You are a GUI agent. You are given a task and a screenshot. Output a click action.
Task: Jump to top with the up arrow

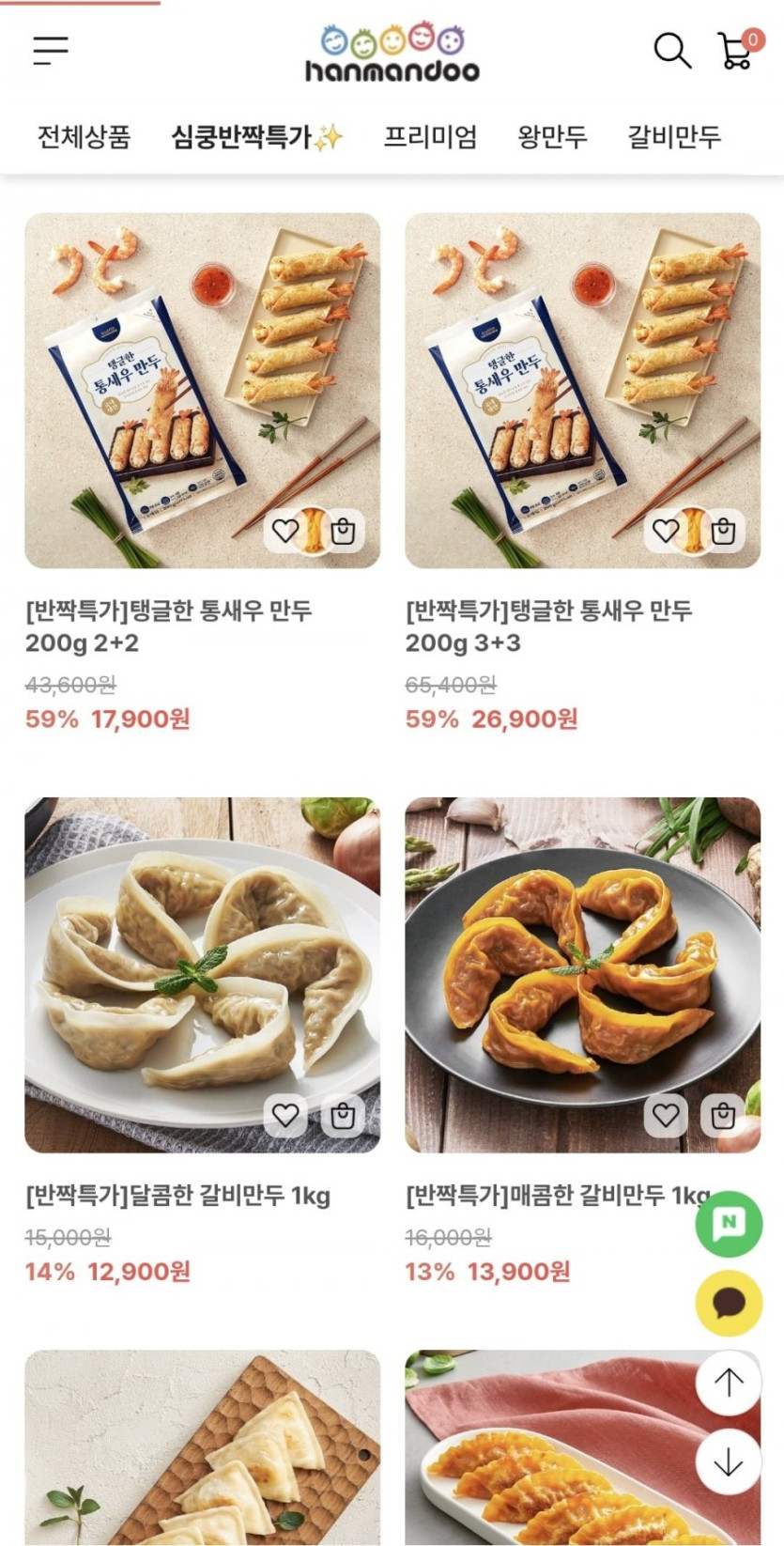(729, 1383)
